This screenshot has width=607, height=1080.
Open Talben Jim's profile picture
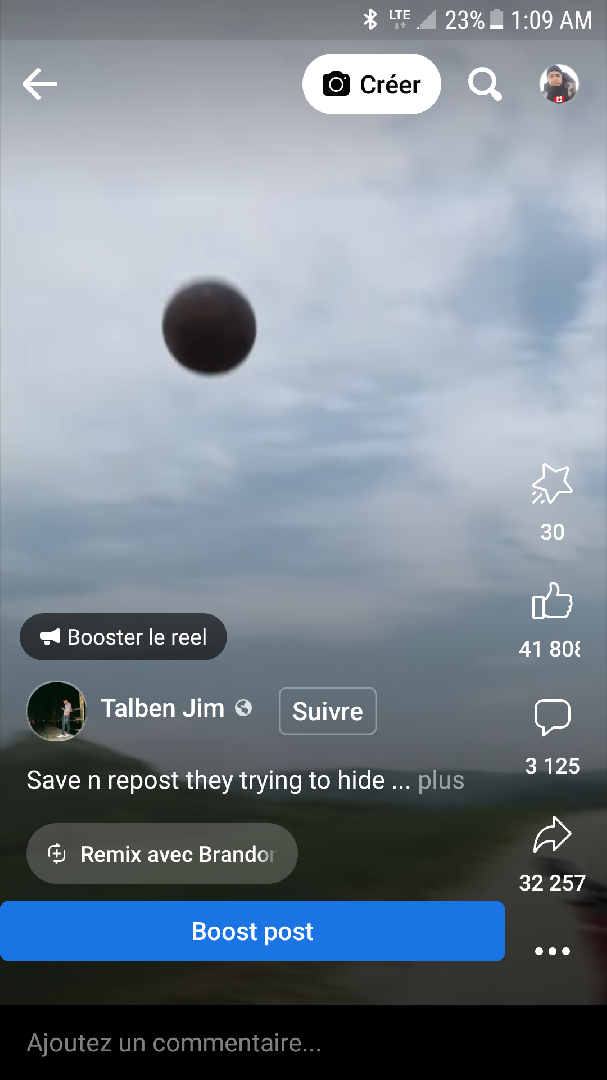pos(56,711)
